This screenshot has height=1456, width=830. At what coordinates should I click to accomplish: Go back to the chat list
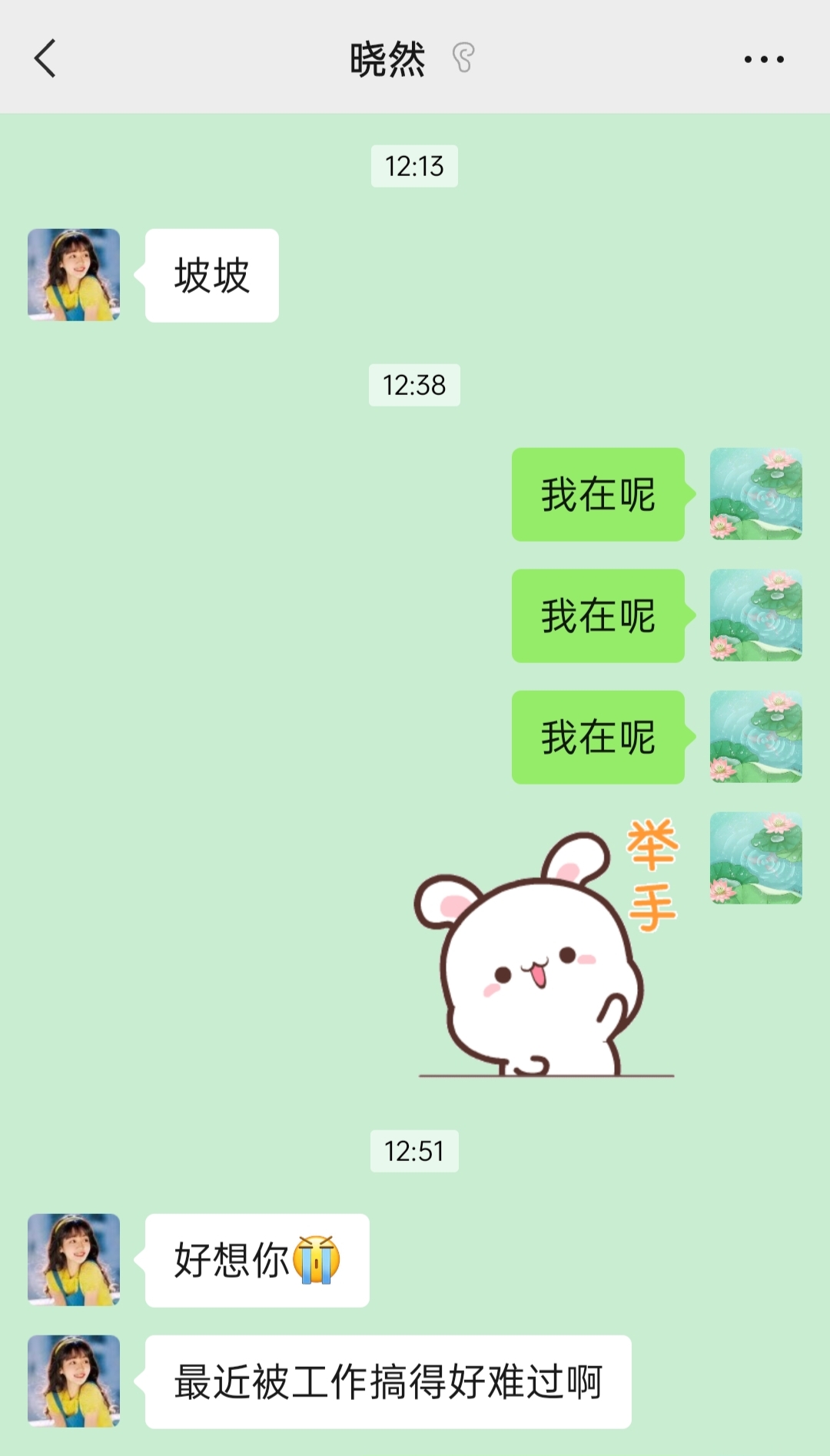(45, 58)
